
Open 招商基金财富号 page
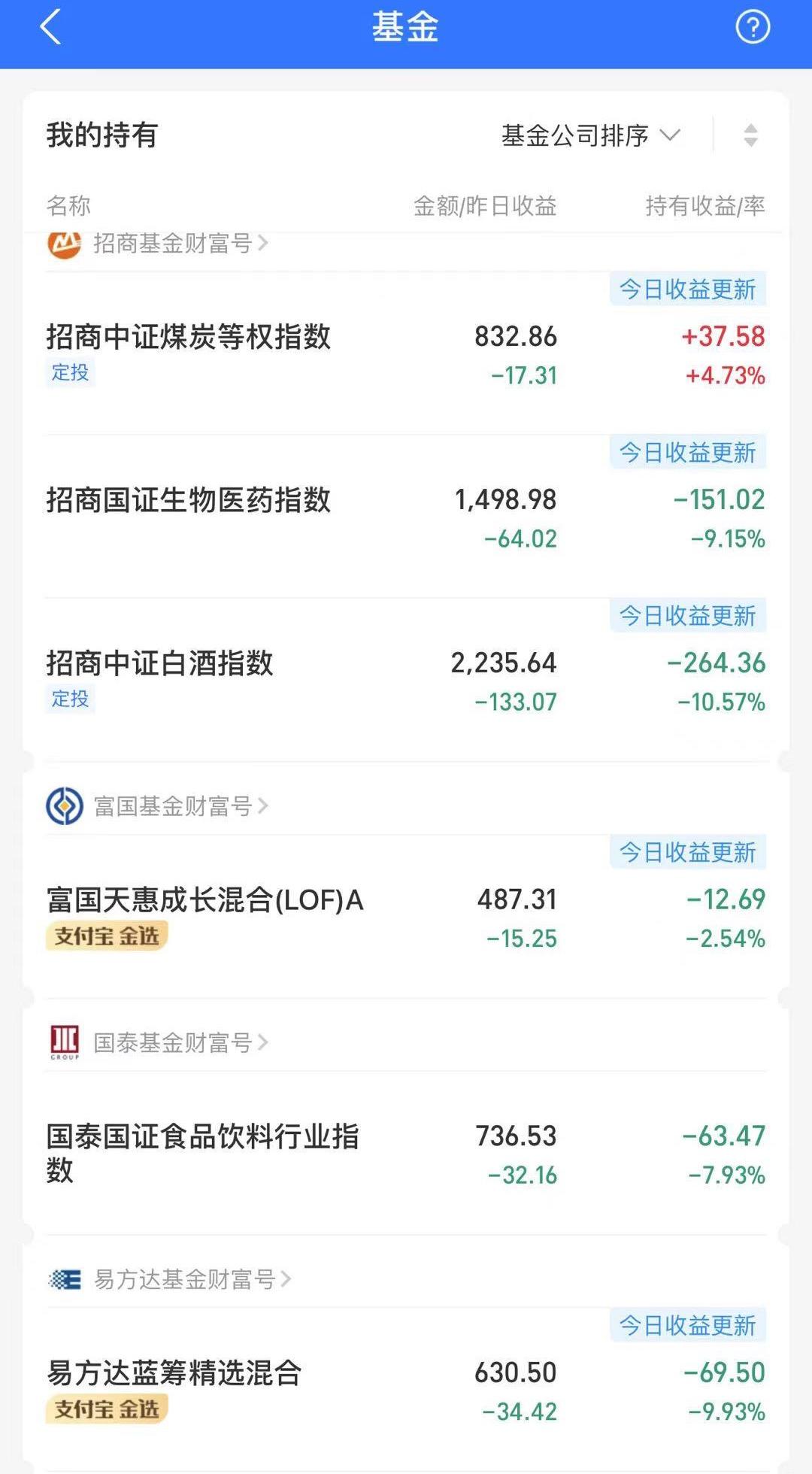pos(171,244)
